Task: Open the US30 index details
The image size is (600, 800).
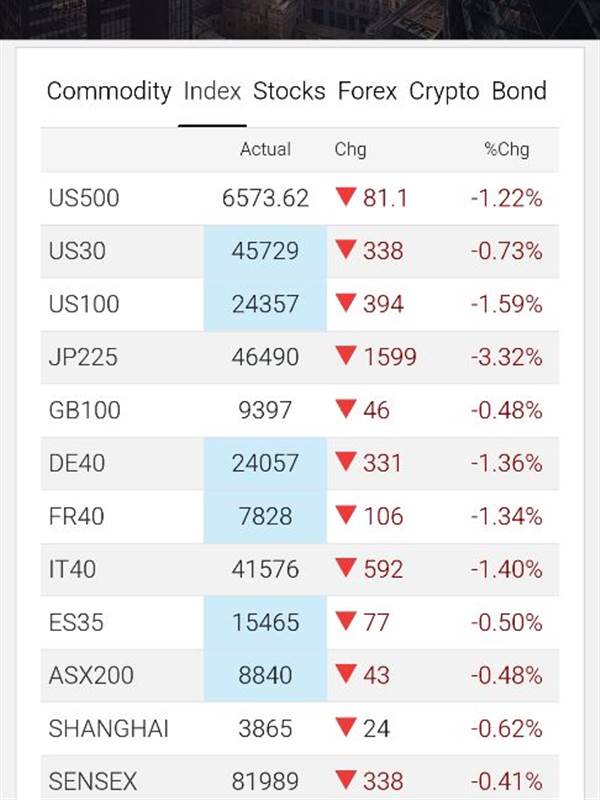Action: [77, 251]
